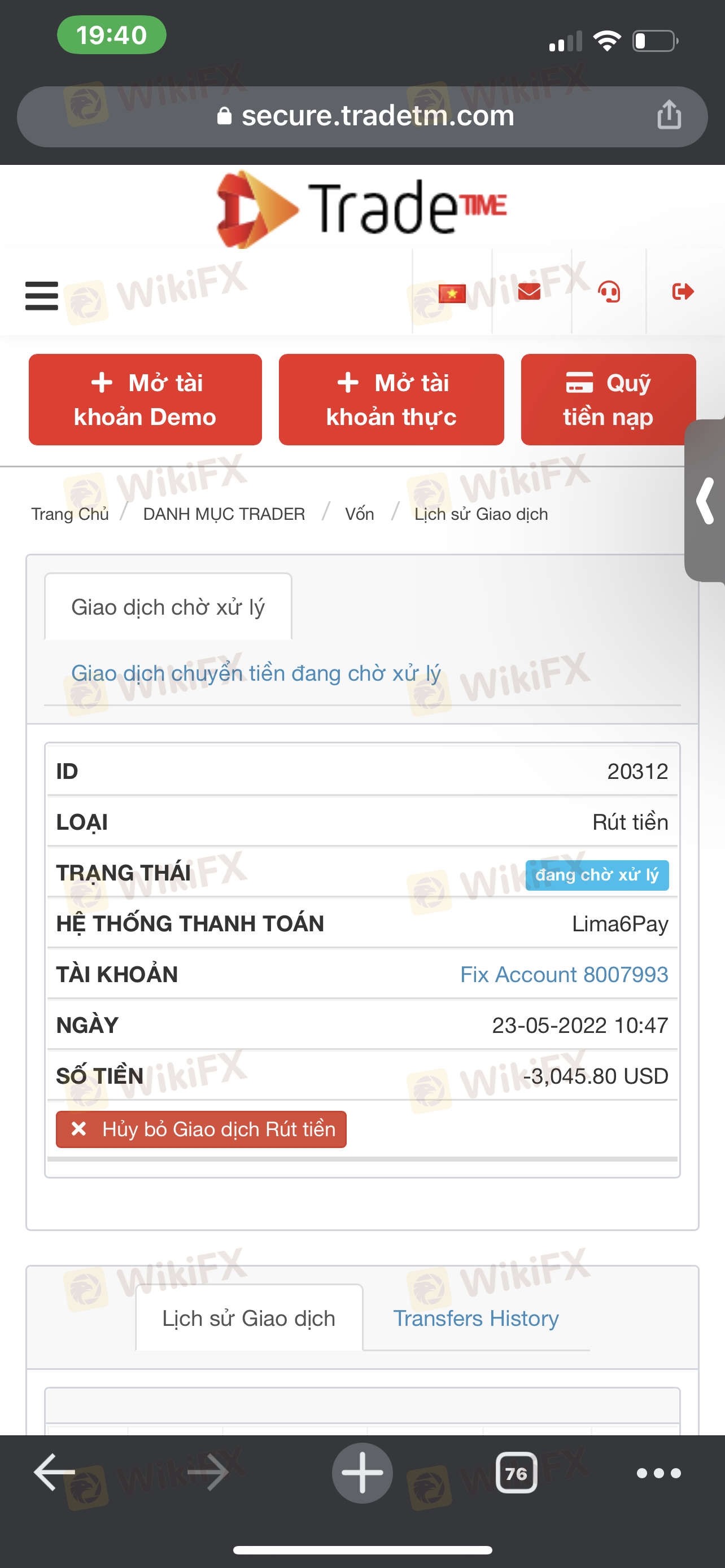
Task: Open the hamburger menu
Action: tap(41, 295)
